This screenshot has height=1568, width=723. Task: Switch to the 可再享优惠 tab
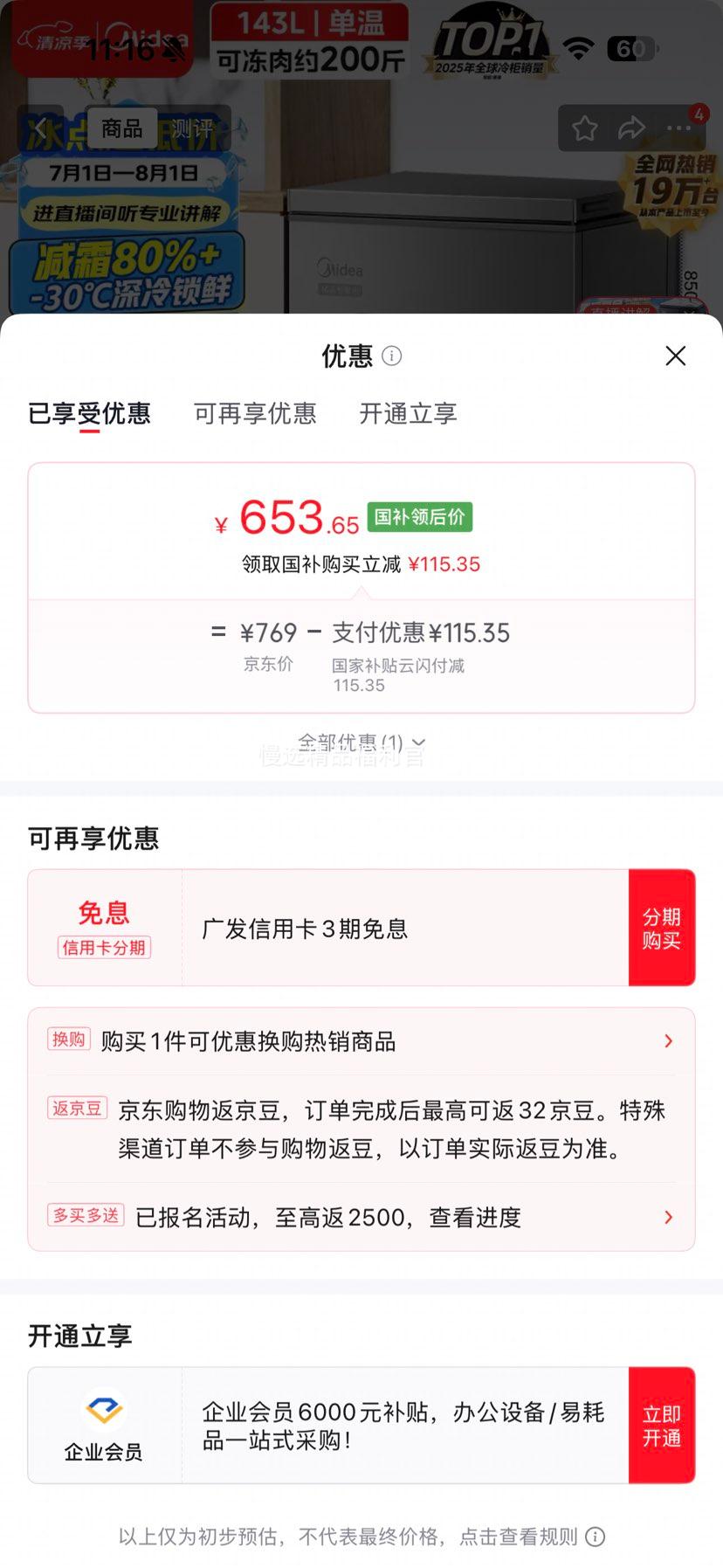(x=255, y=413)
